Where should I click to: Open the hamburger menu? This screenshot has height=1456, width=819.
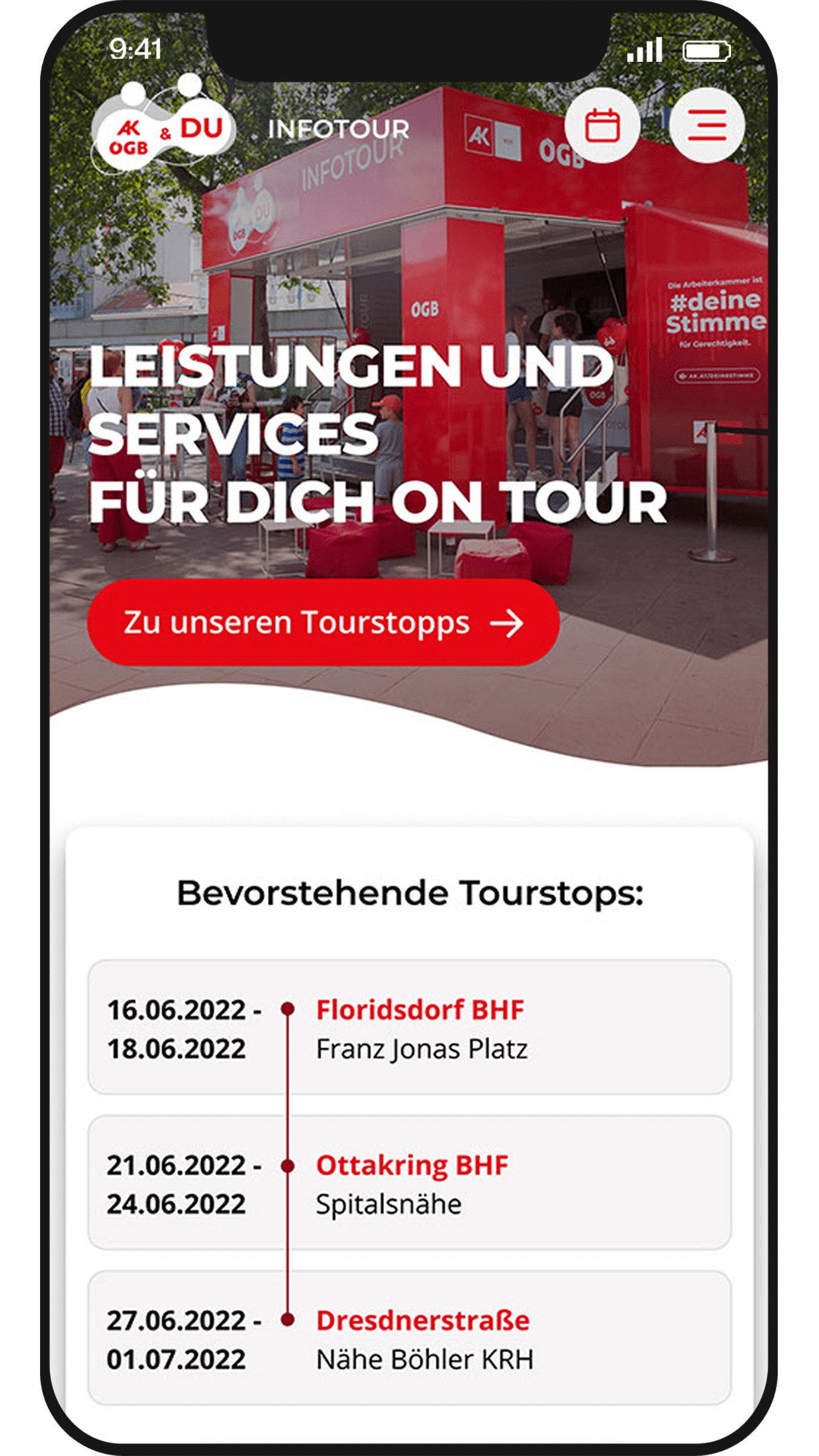pos(707,126)
